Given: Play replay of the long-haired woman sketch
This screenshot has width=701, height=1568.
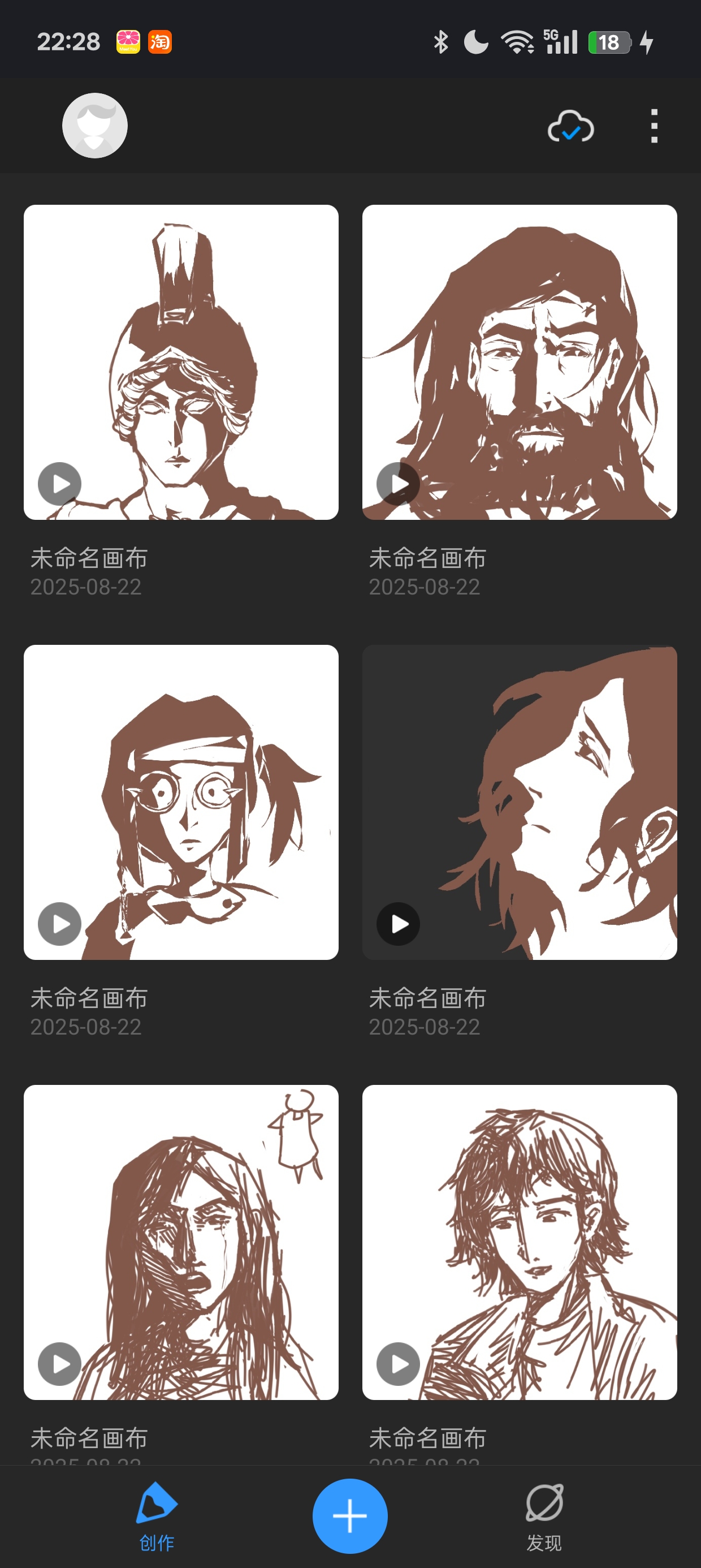Looking at the screenshot, I should 59,1364.
